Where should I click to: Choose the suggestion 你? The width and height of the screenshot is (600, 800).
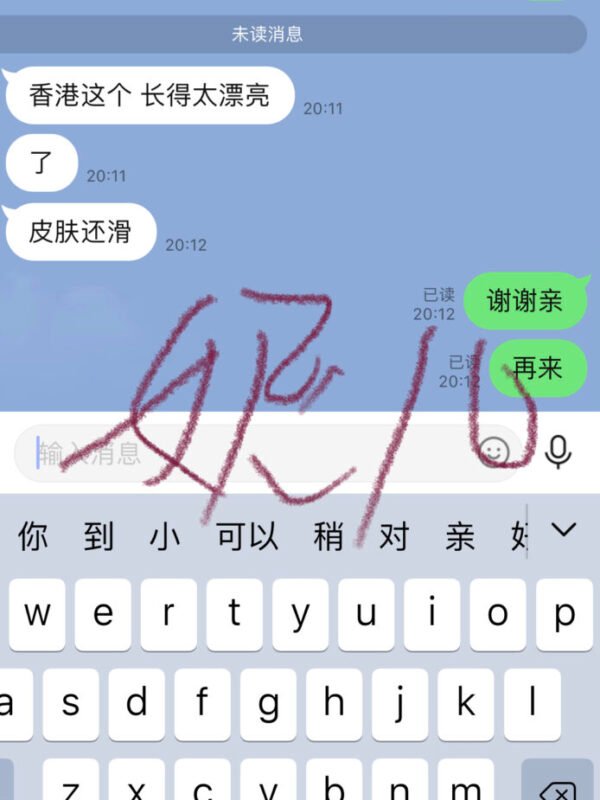point(33,537)
